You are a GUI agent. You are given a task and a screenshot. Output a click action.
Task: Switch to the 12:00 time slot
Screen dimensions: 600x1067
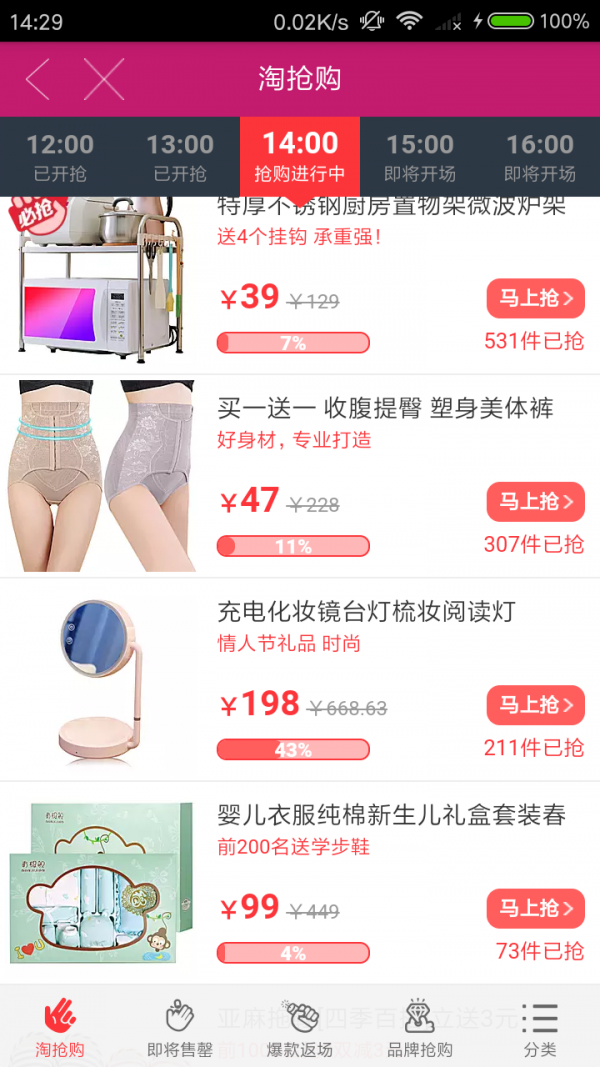coord(60,157)
